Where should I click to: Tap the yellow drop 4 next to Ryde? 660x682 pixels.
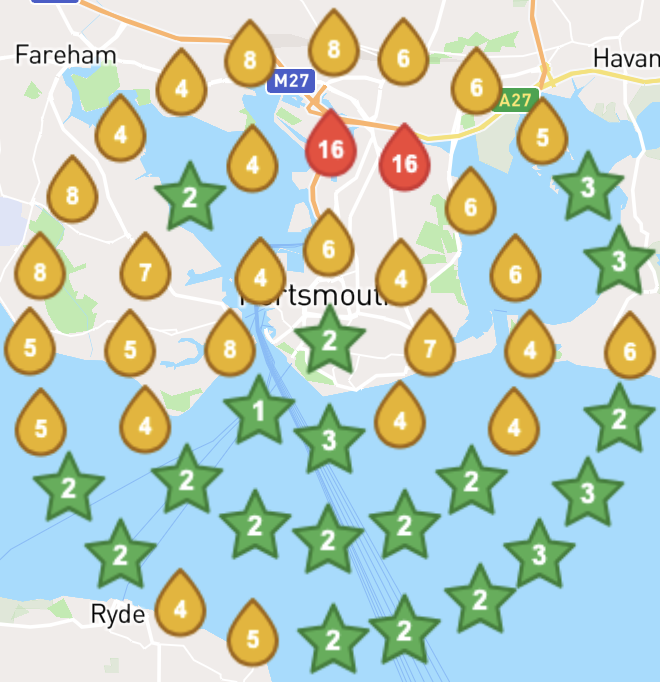pos(180,606)
